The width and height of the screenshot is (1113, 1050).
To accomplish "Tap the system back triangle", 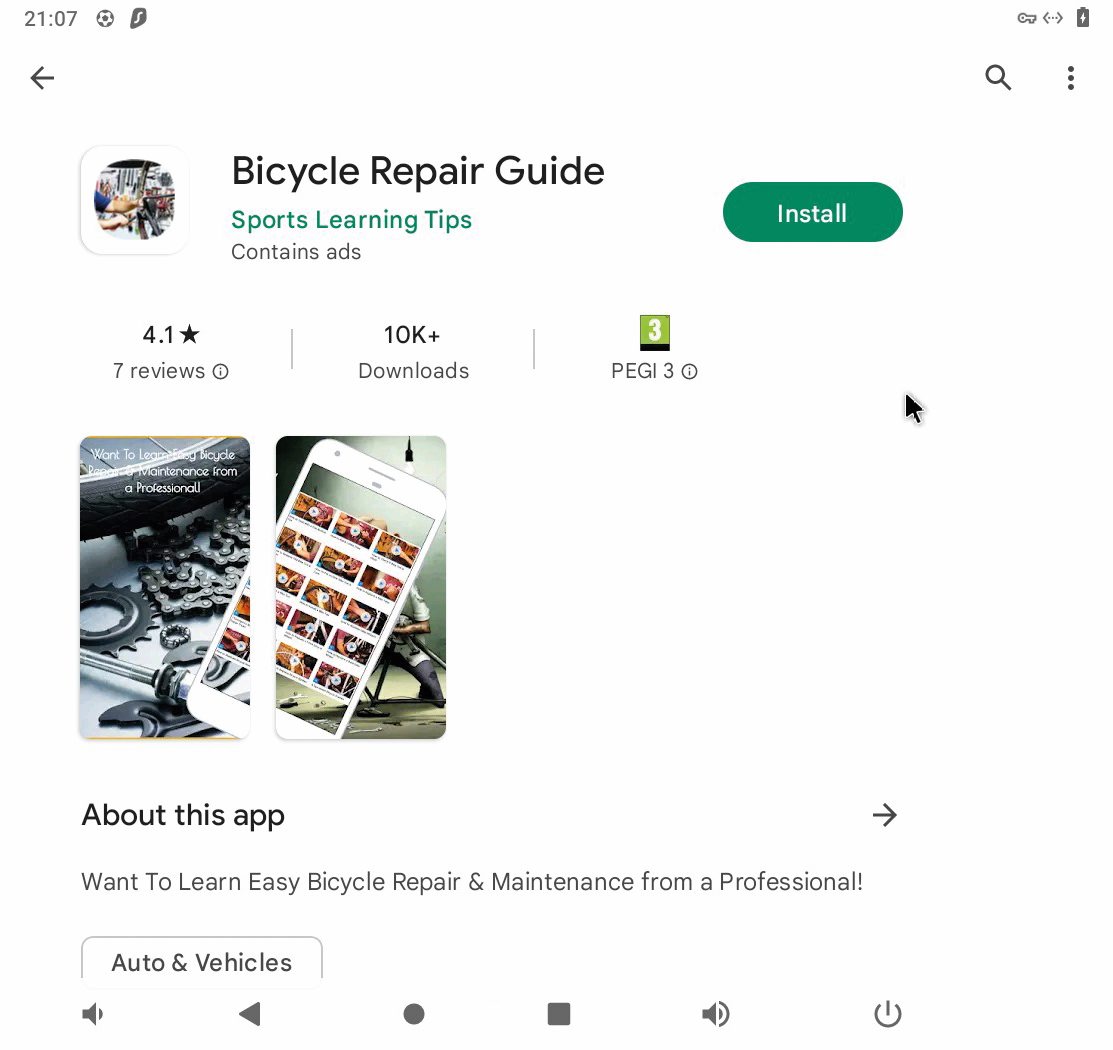I will (250, 1014).
